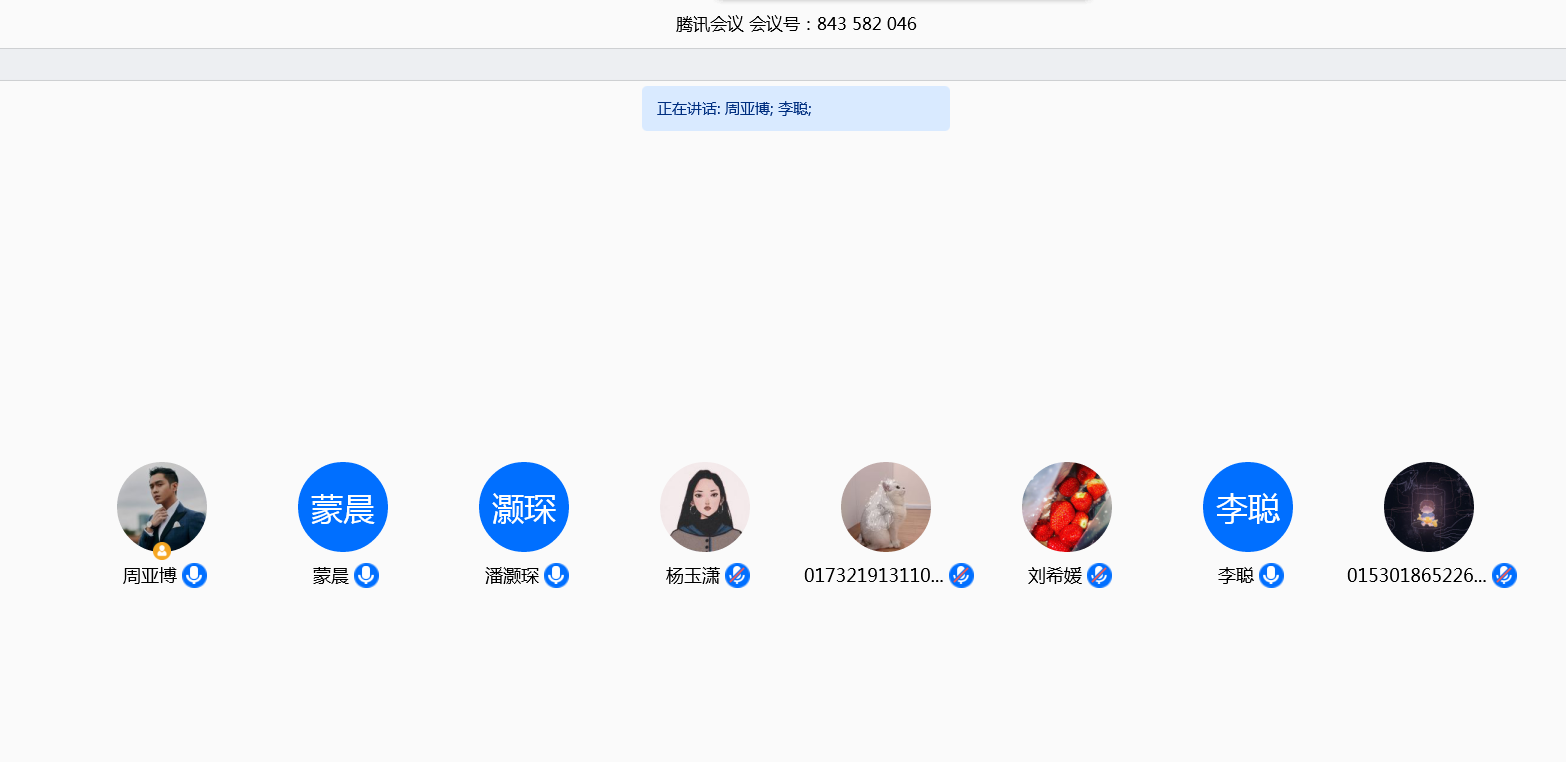Tap the microphone icon beside 蒙晨
Screen dimensions: 1566x762
point(367,576)
